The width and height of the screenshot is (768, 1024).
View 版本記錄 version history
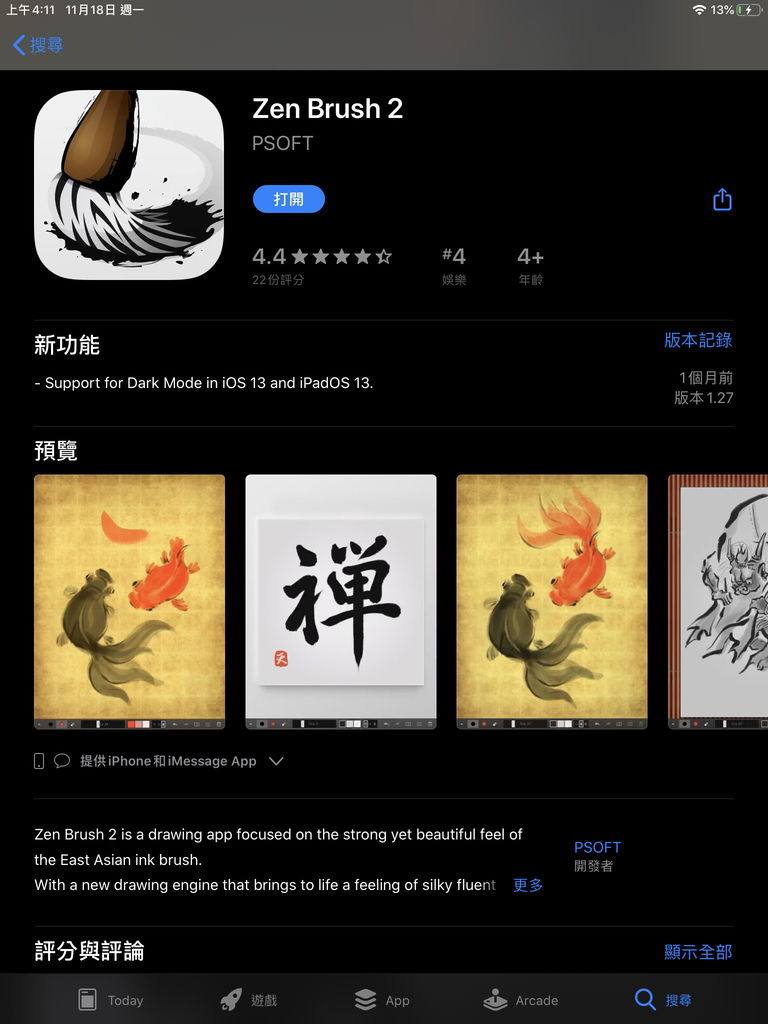pyautogui.click(x=698, y=340)
